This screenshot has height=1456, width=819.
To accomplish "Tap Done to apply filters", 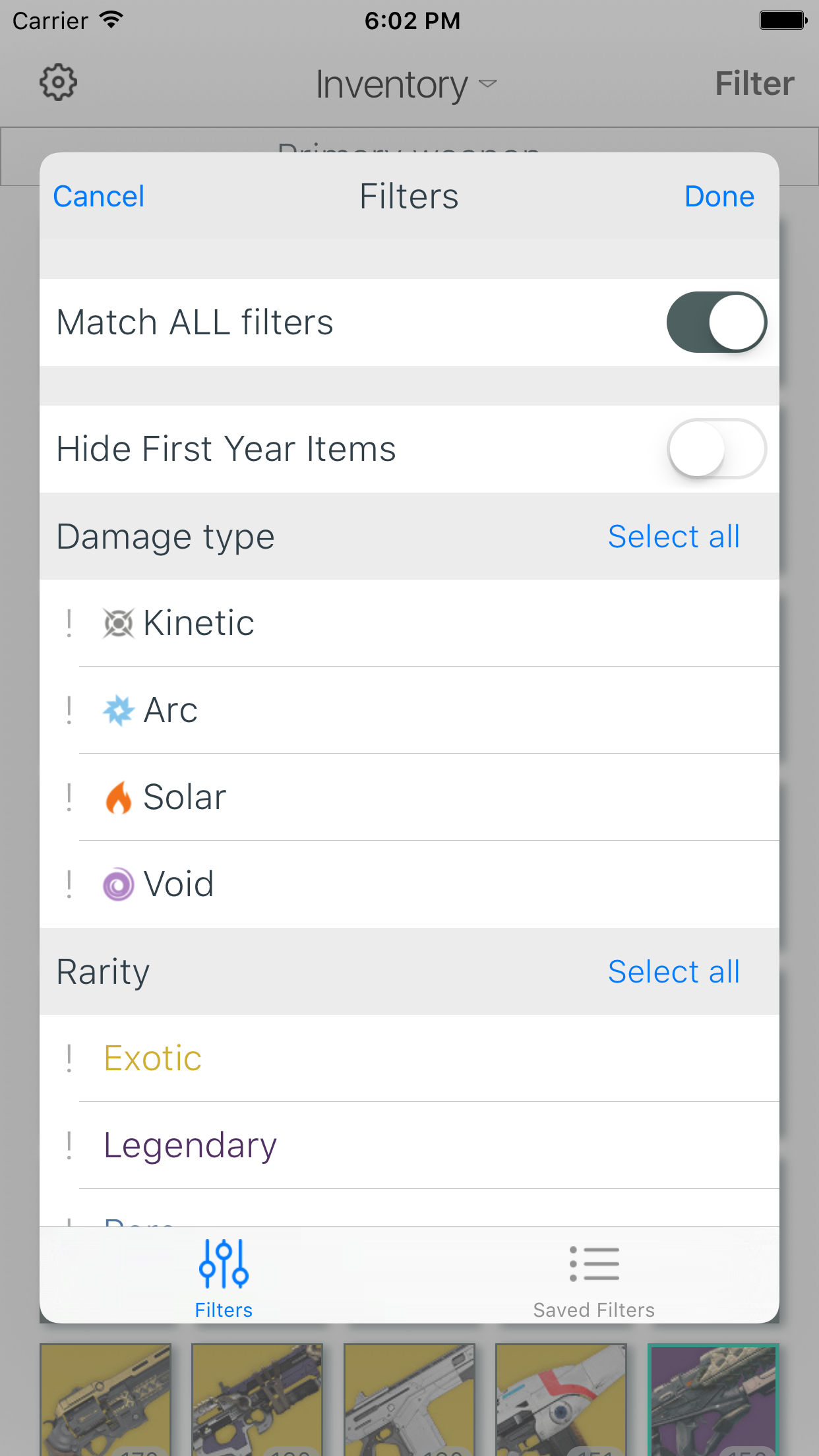I will pos(719,197).
